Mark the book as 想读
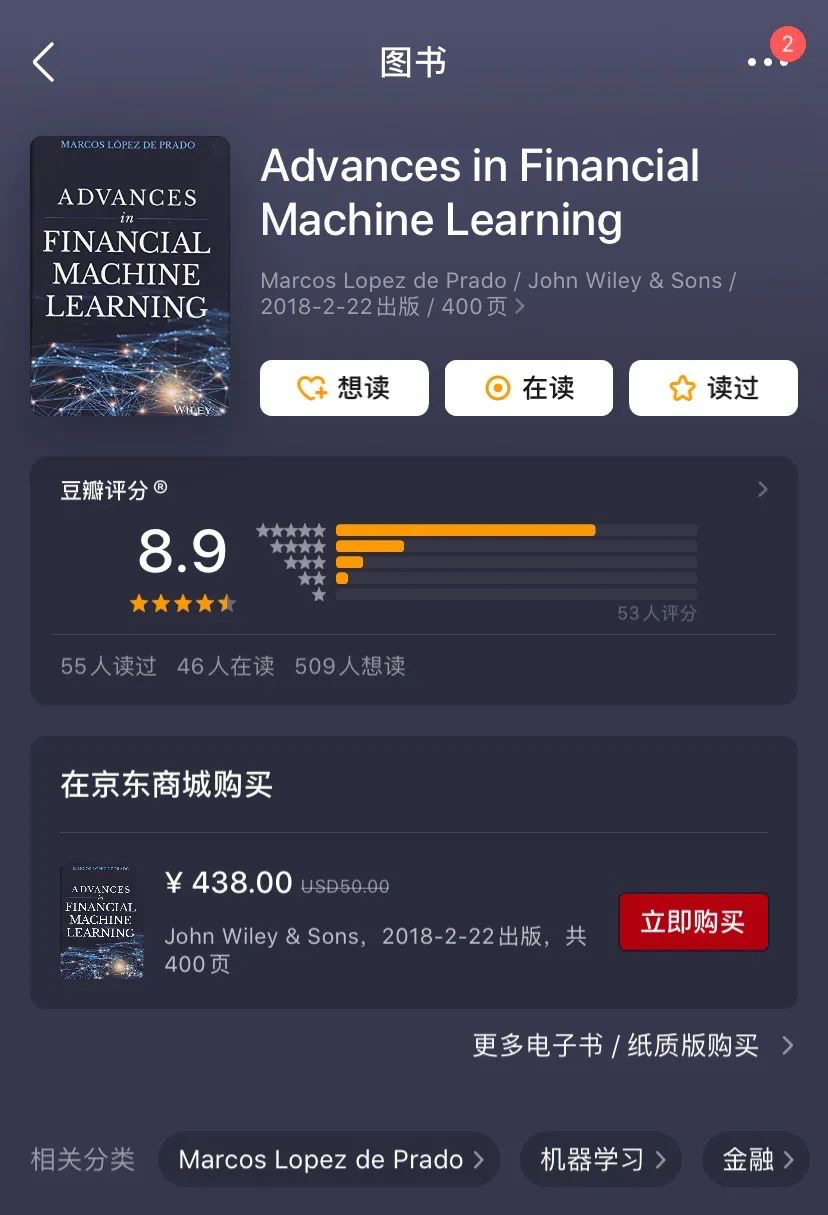Screen dimensions: 828x1215 [344, 388]
